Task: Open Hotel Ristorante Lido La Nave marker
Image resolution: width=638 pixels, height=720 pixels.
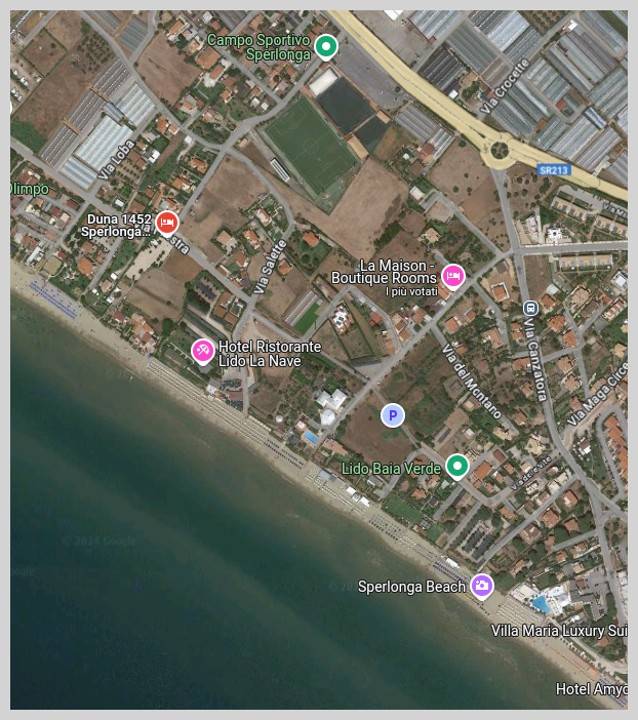Action: 203,351
